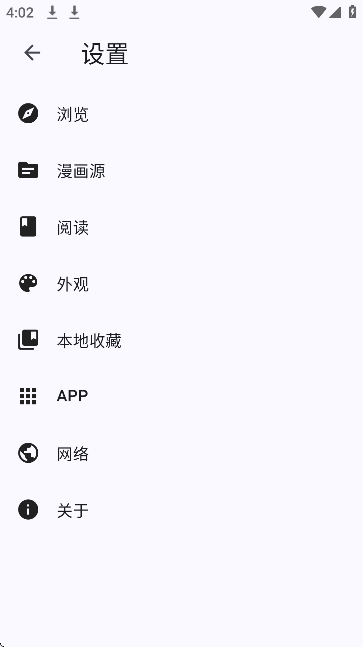Open the 阅读 settings
The width and height of the screenshot is (363, 647).
(182, 227)
